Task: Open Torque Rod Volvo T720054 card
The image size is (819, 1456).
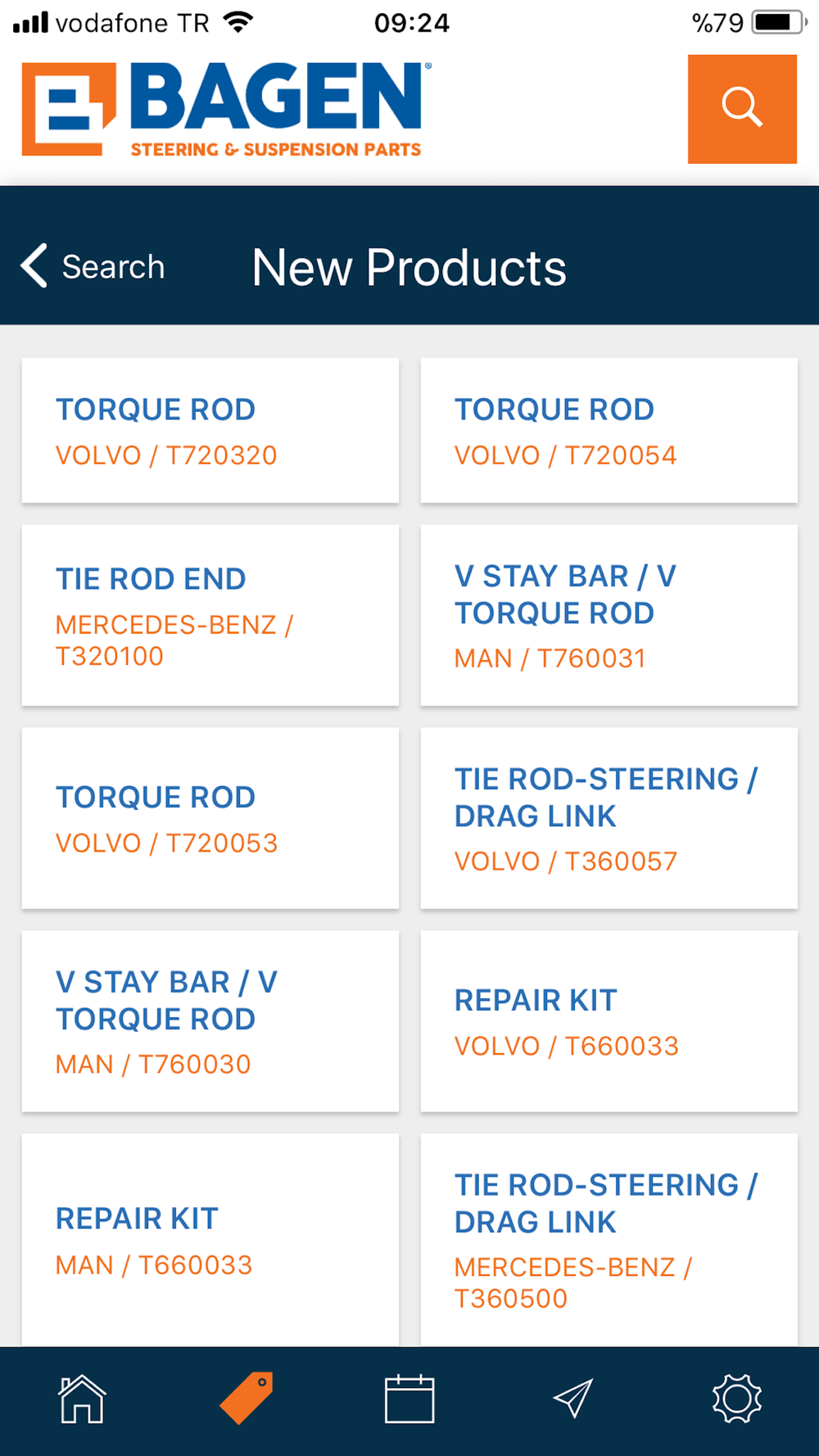Action: pos(609,431)
